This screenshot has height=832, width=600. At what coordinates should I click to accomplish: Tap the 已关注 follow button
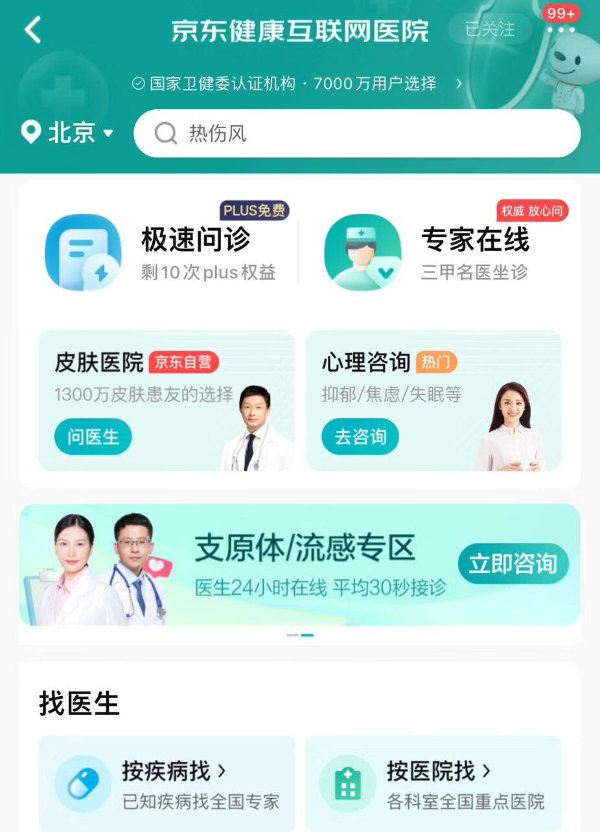coord(489,30)
